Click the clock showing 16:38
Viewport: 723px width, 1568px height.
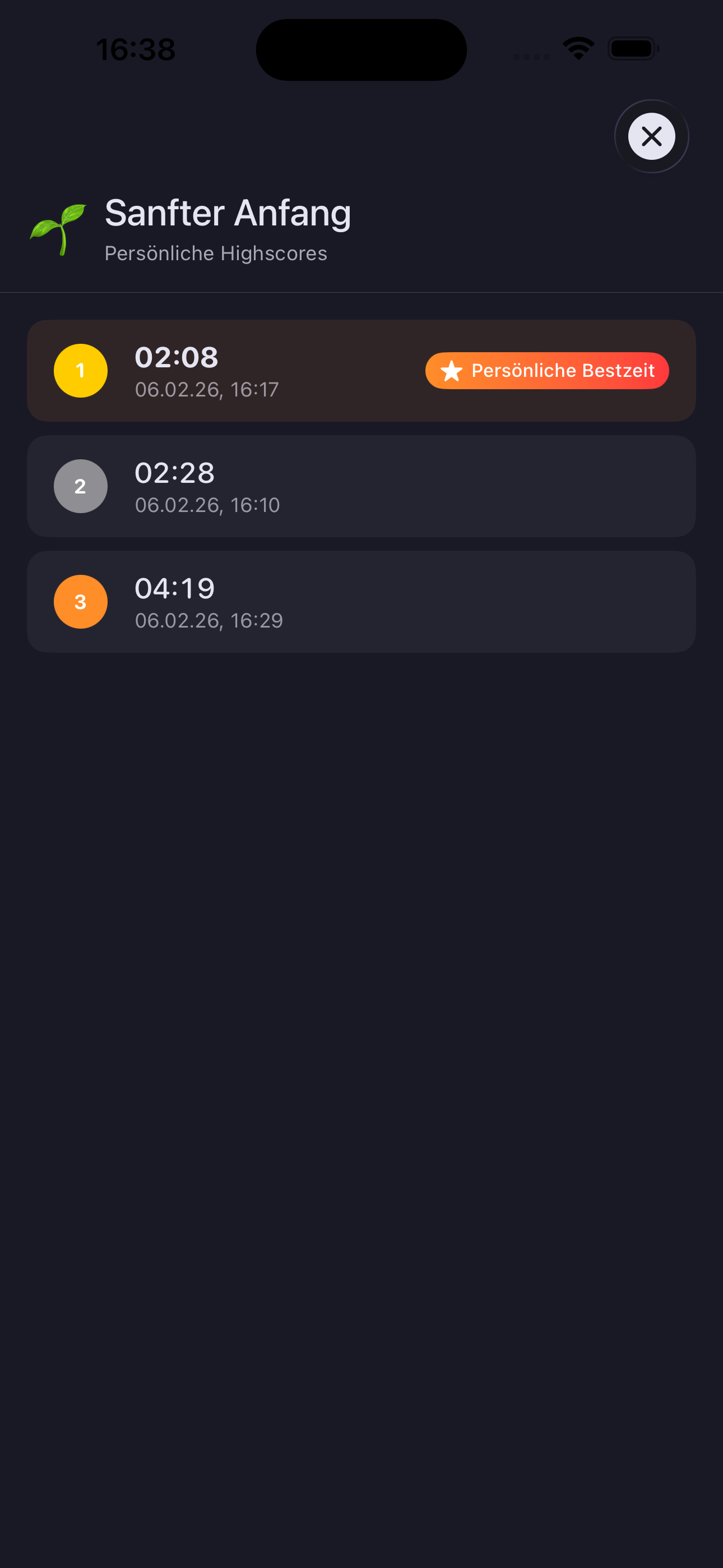tap(135, 49)
